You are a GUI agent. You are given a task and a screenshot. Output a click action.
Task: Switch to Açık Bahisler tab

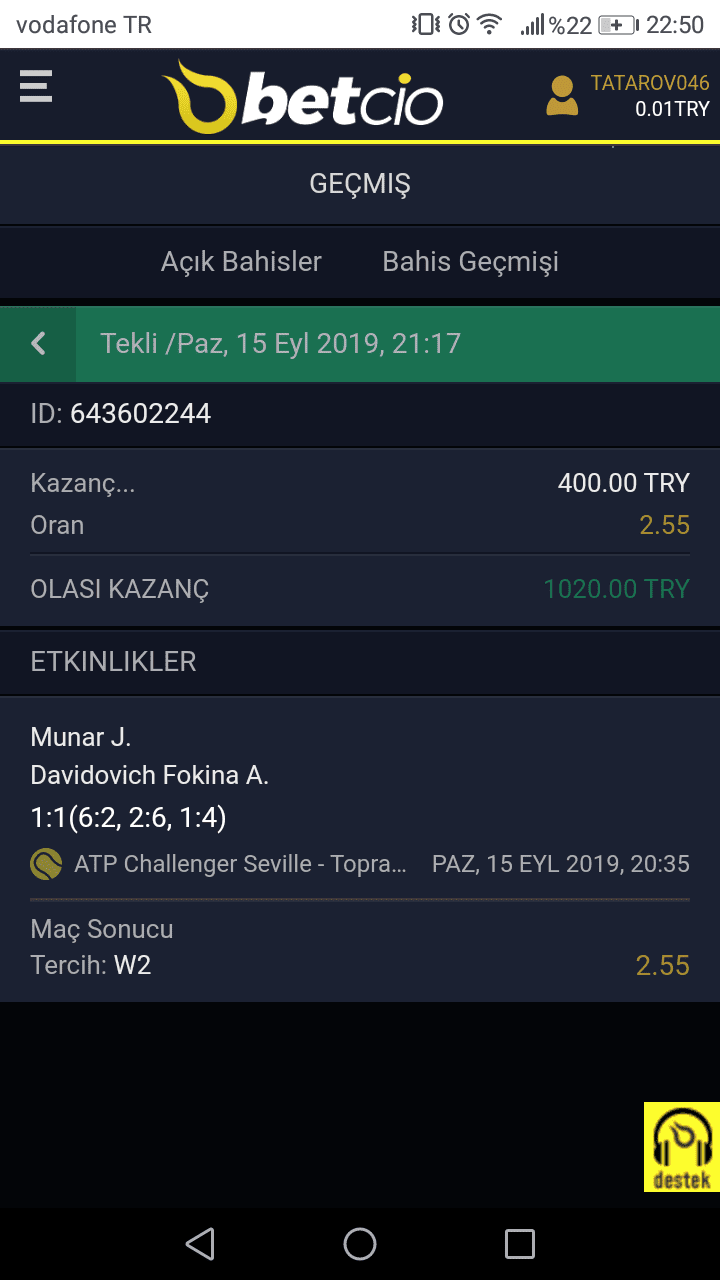click(x=241, y=262)
